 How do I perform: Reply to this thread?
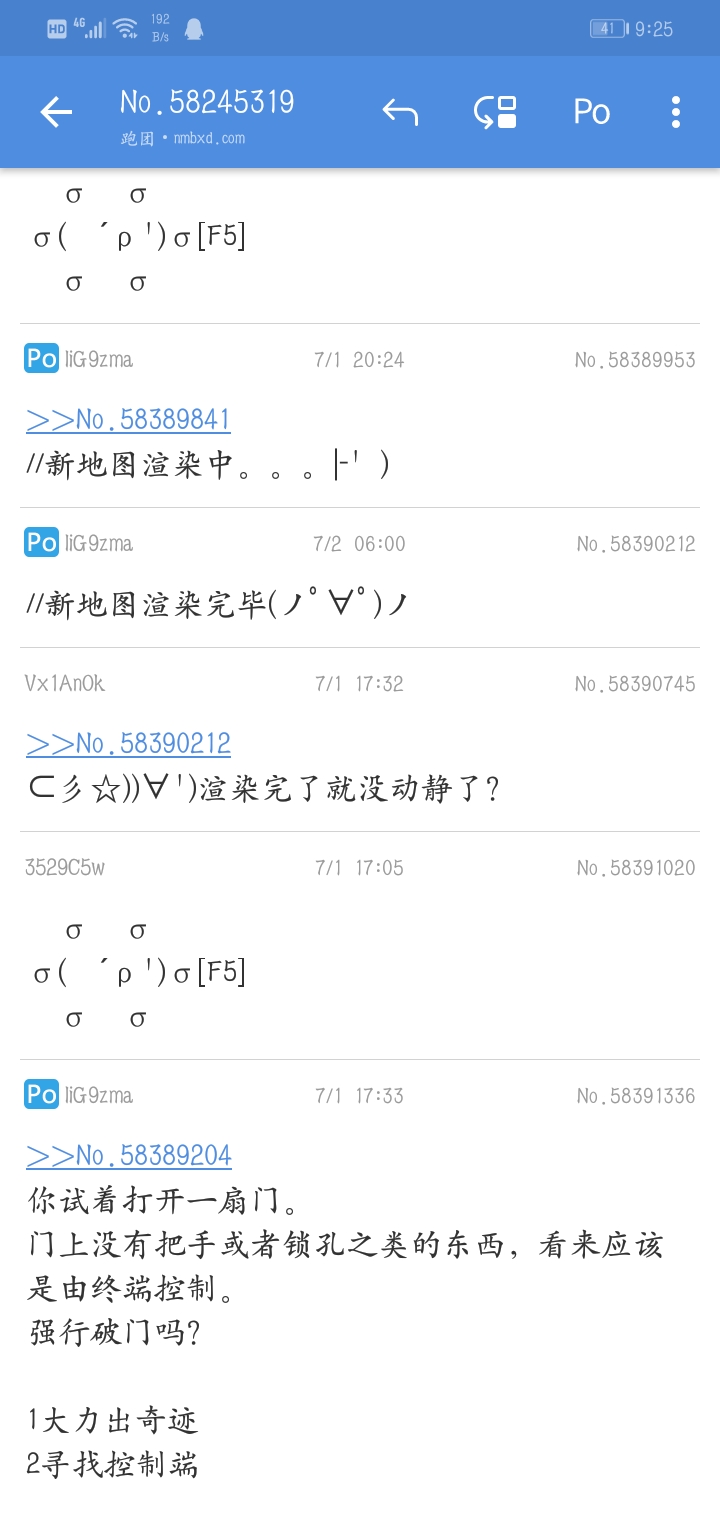pos(400,112)
